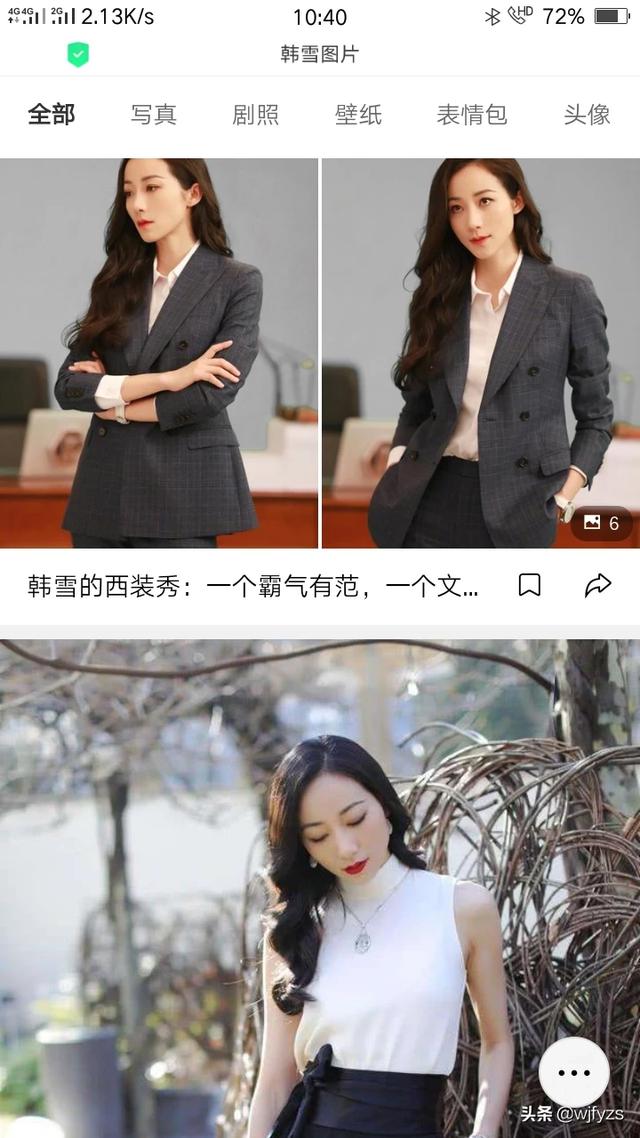Select the 剧照 tab
The width and height of the screenshot is (640, 1138).
coord(255,115)
